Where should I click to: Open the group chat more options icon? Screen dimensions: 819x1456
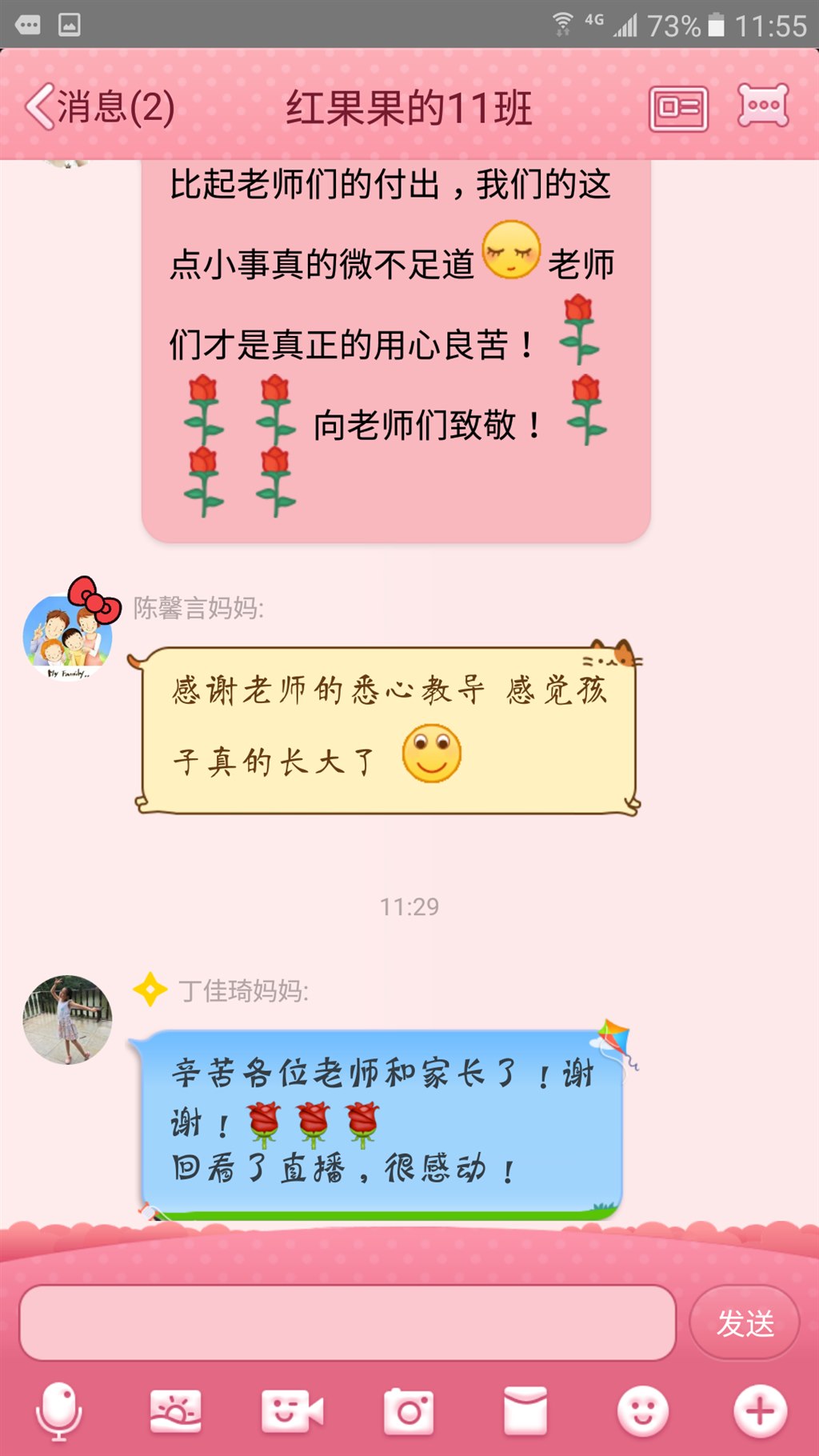[x=763, y=106]
